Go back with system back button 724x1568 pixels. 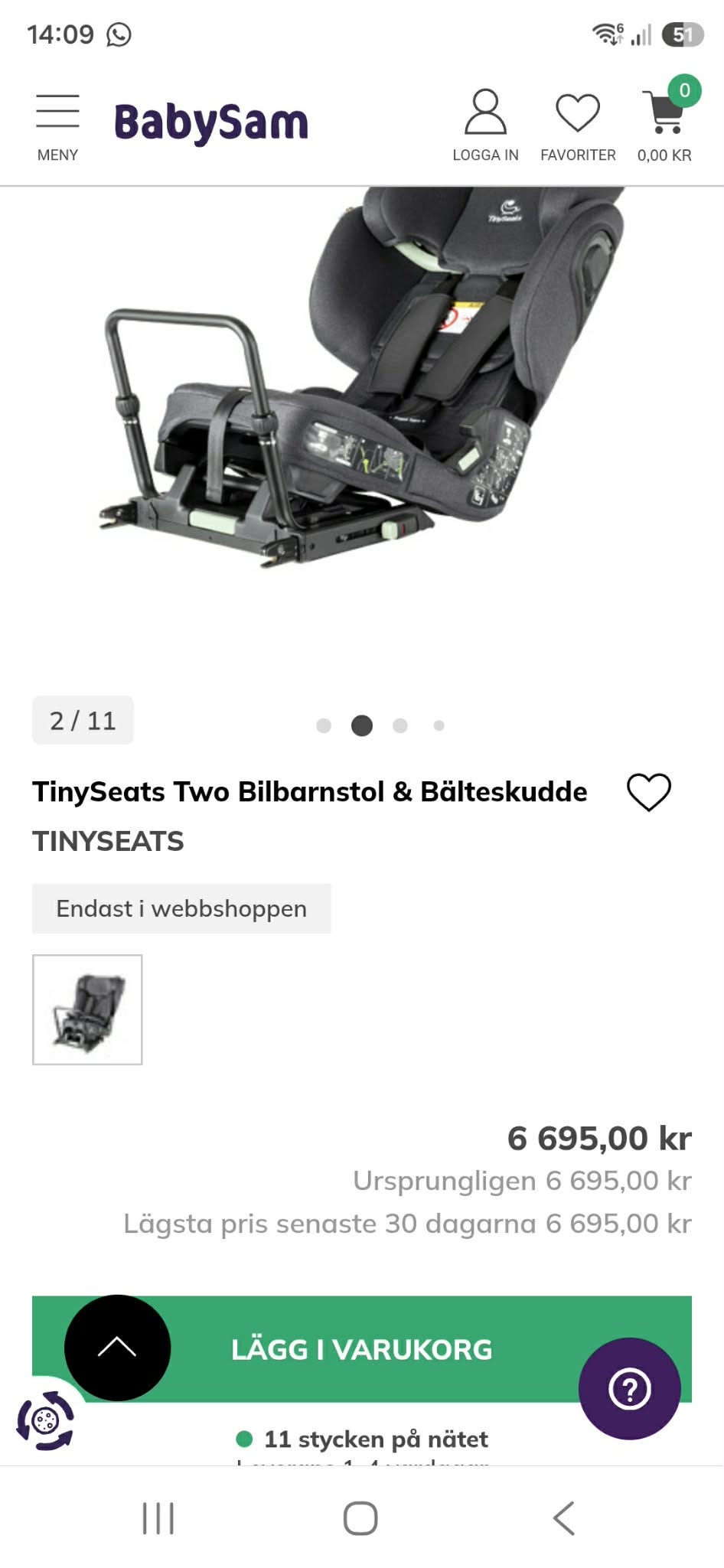564,1518
